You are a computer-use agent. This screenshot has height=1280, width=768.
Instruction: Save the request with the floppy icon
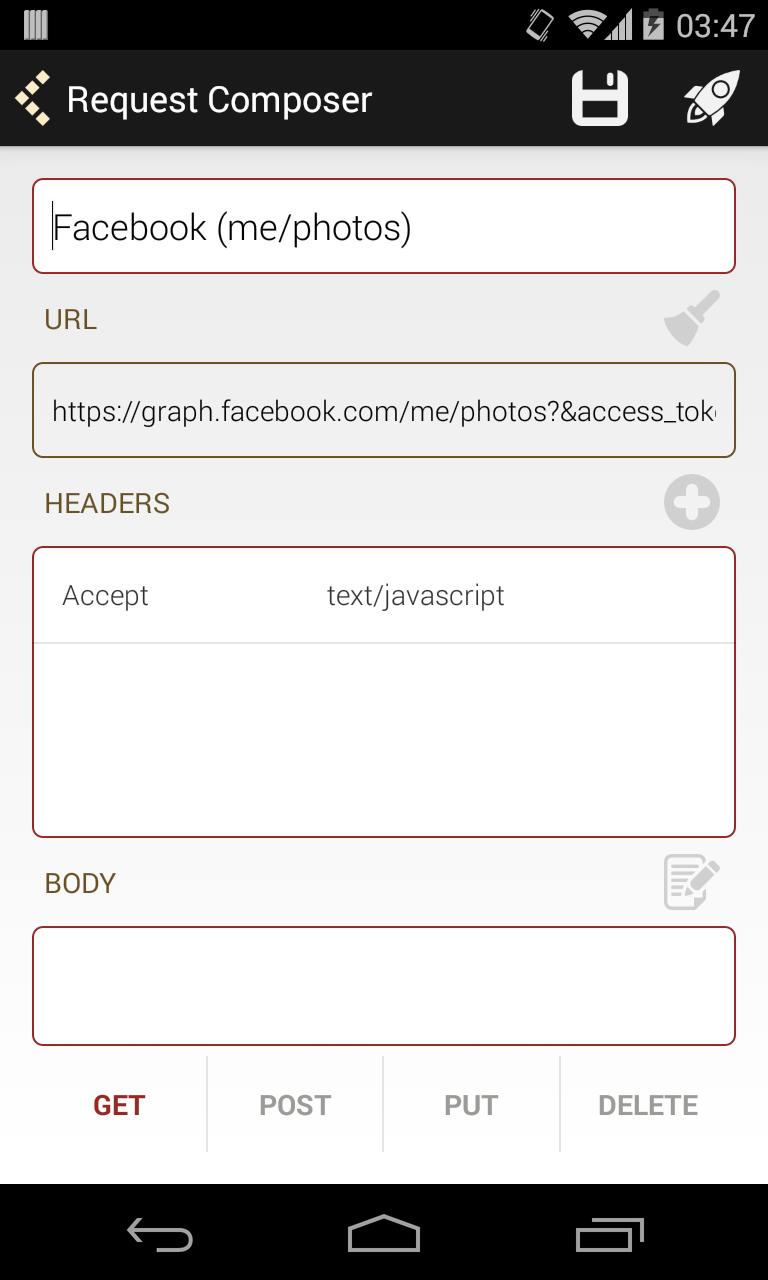[x=600, y=99]
